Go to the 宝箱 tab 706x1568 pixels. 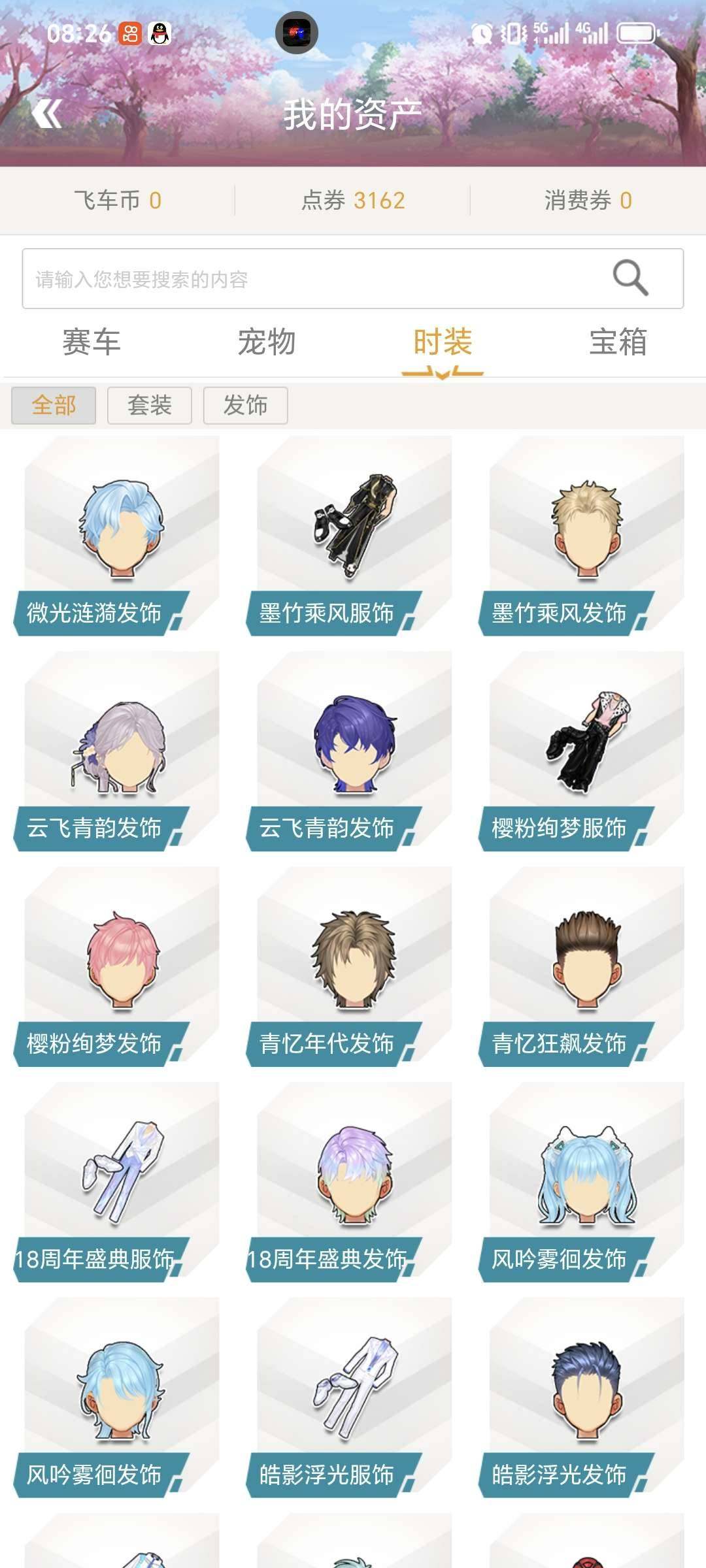pyautogui.click(x=618, y=342)
